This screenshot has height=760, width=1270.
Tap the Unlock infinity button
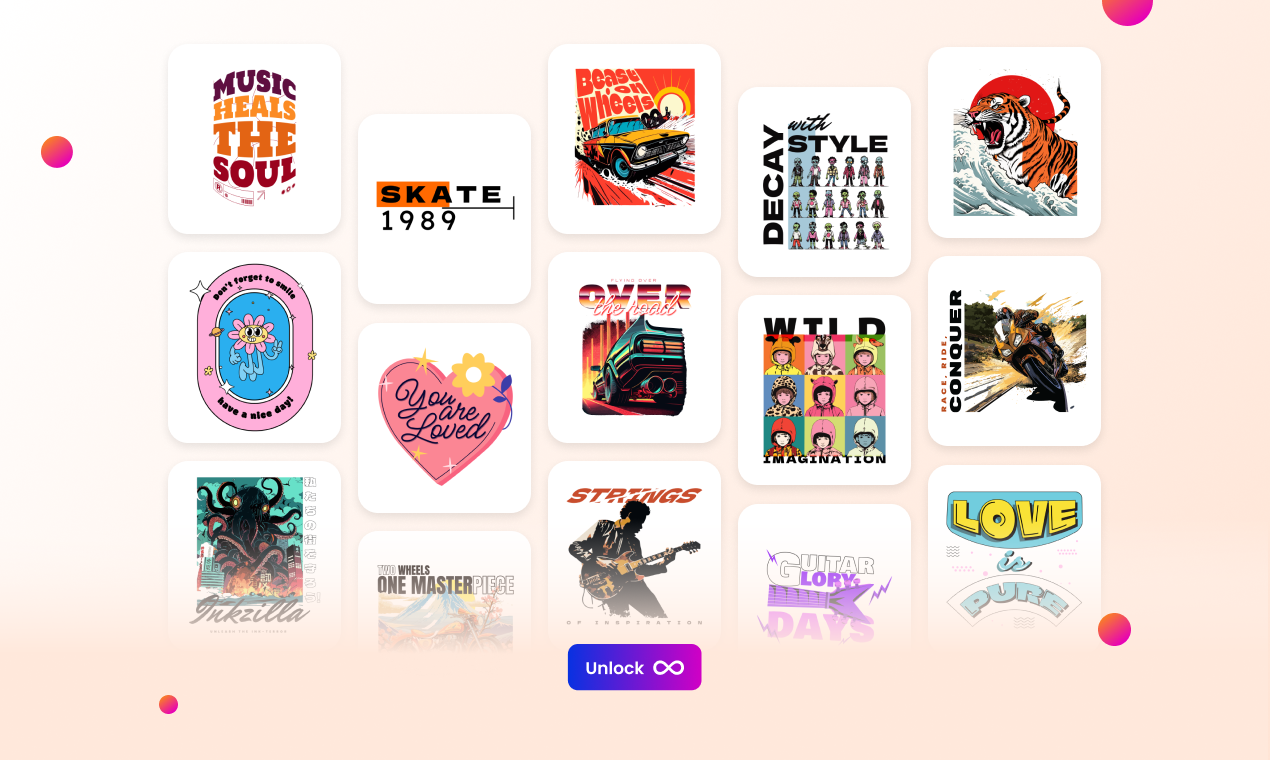pos(634,667)
